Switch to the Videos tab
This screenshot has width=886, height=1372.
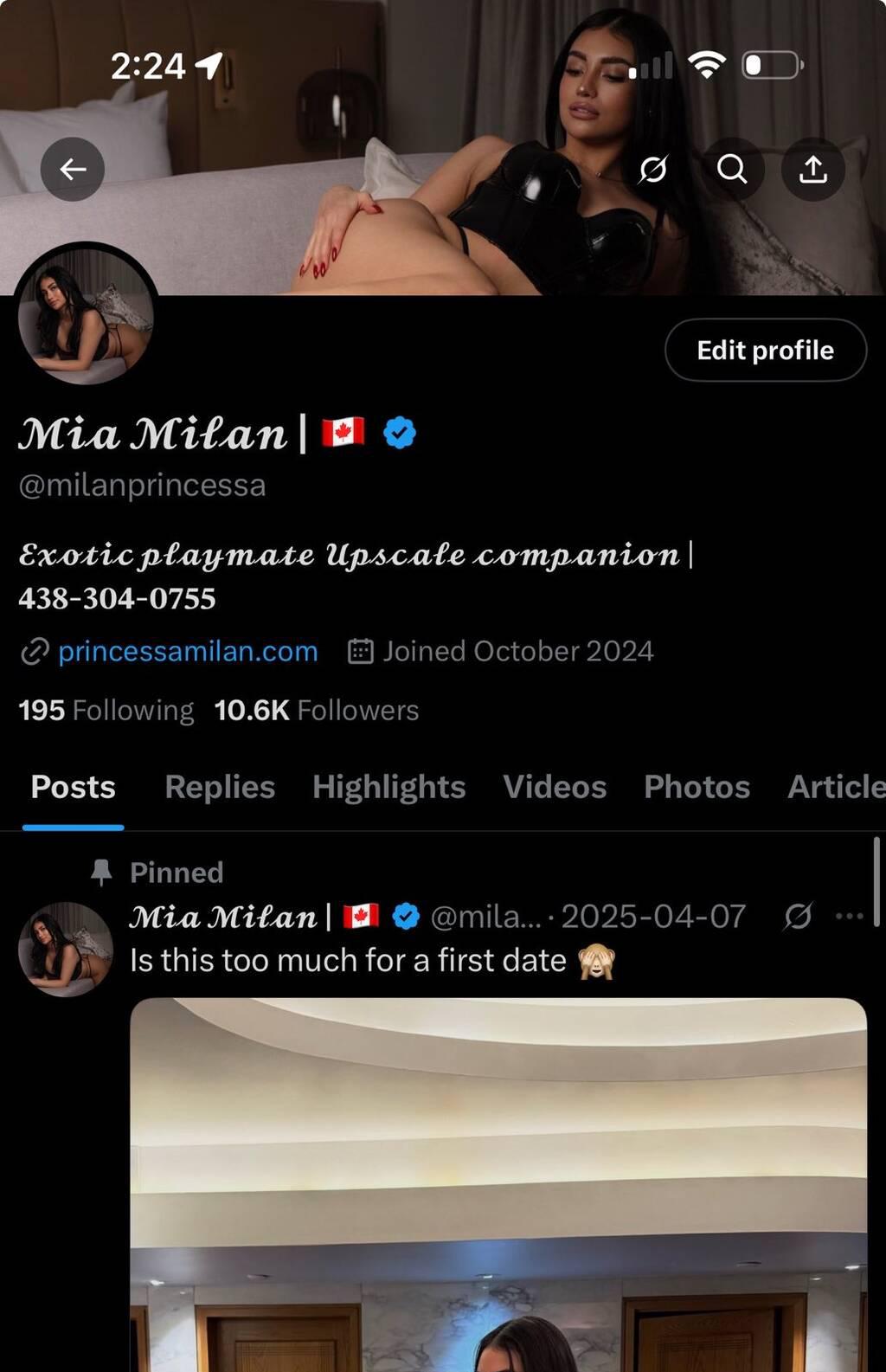point(555,787)
